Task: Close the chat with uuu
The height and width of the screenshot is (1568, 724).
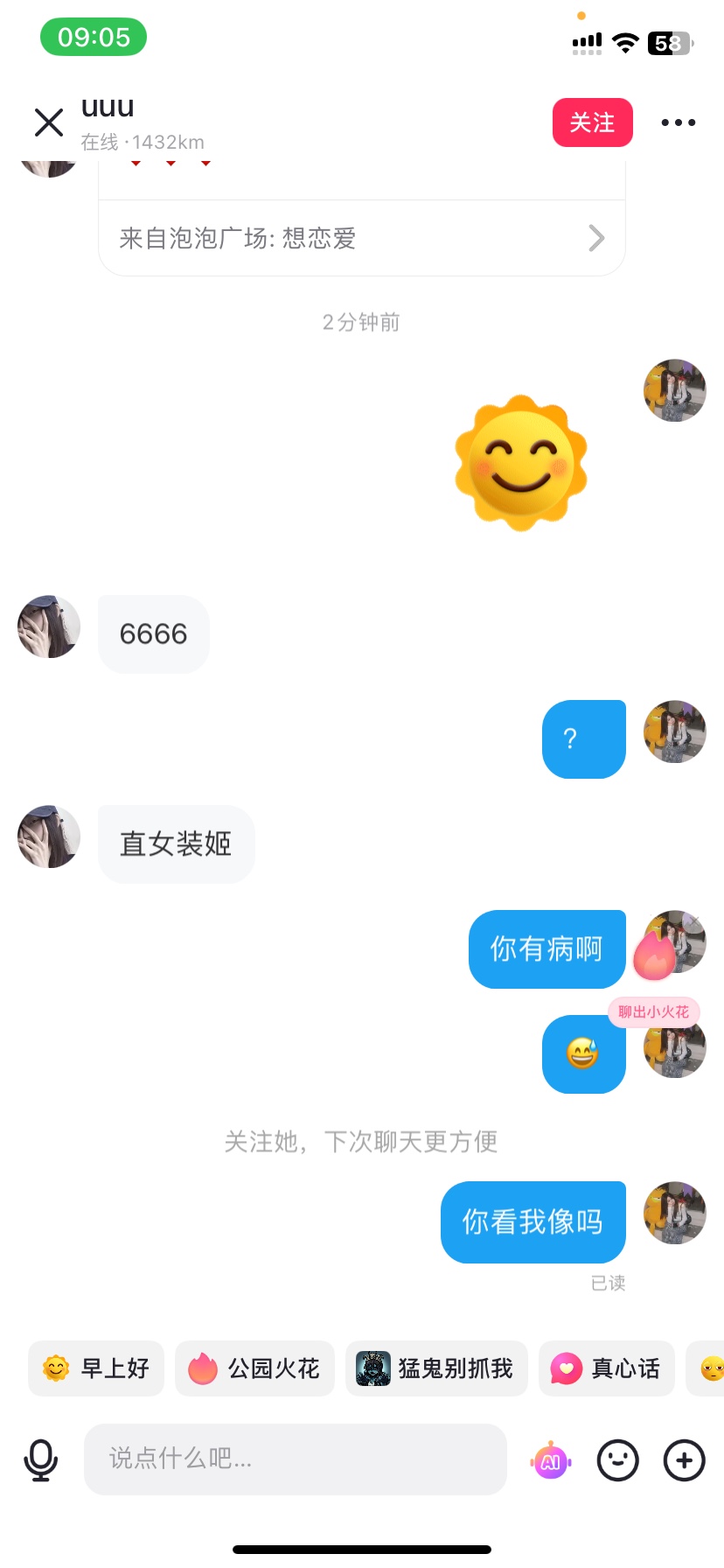Action: [49, 122]
